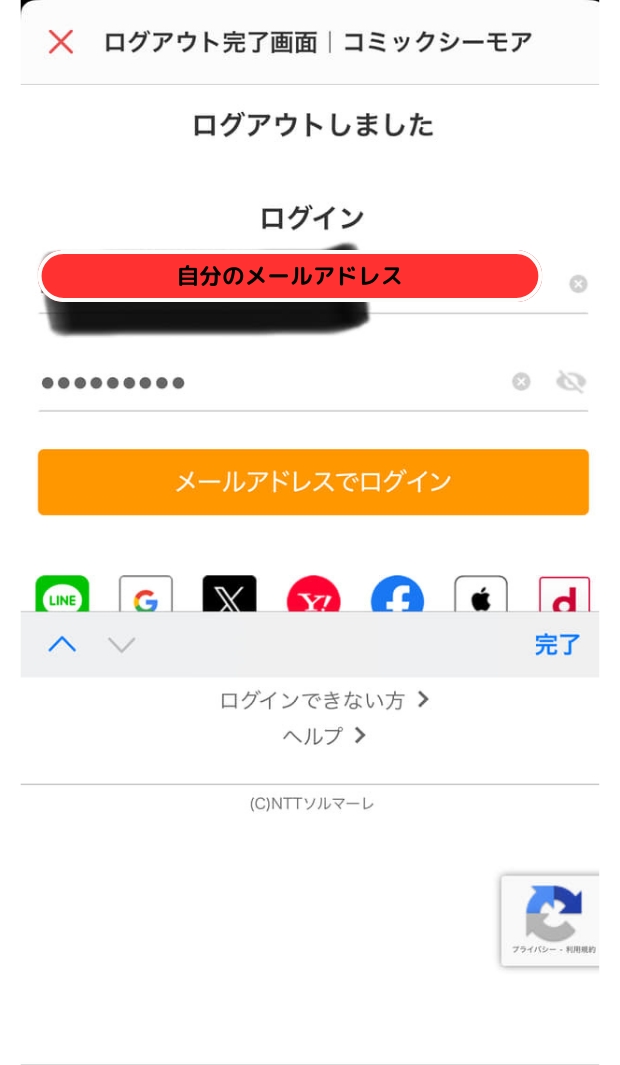Tap the password input field
620x1065 pixels.
tap(272, 382)
